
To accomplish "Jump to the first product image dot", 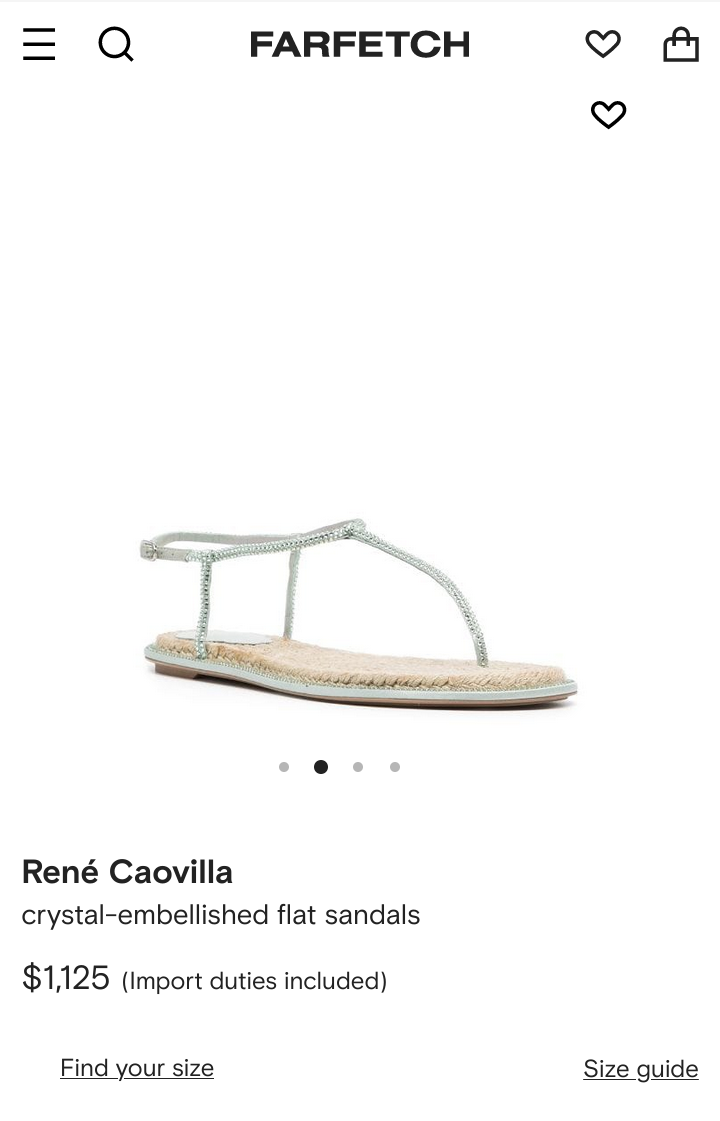I will click(284, 767).
